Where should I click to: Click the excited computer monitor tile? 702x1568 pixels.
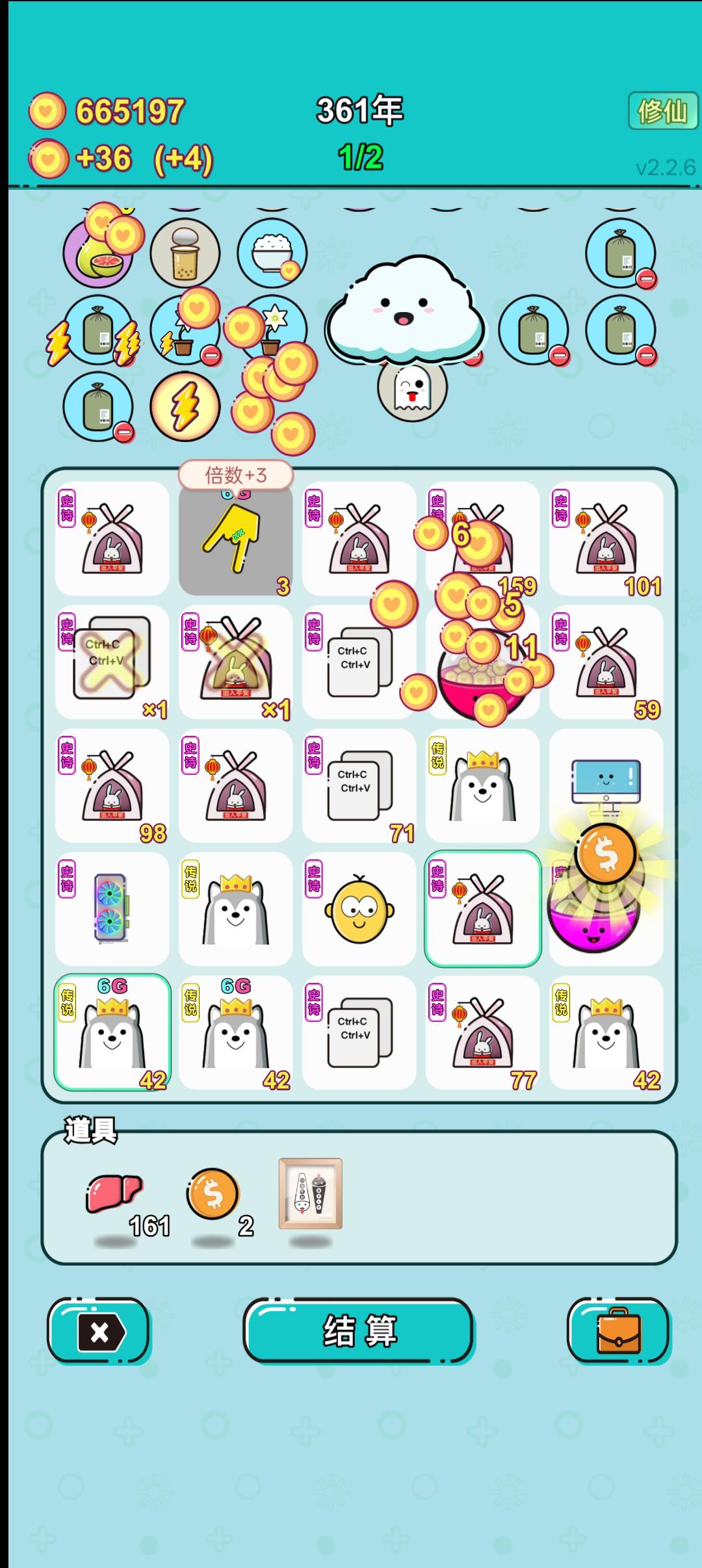(606, 779)
